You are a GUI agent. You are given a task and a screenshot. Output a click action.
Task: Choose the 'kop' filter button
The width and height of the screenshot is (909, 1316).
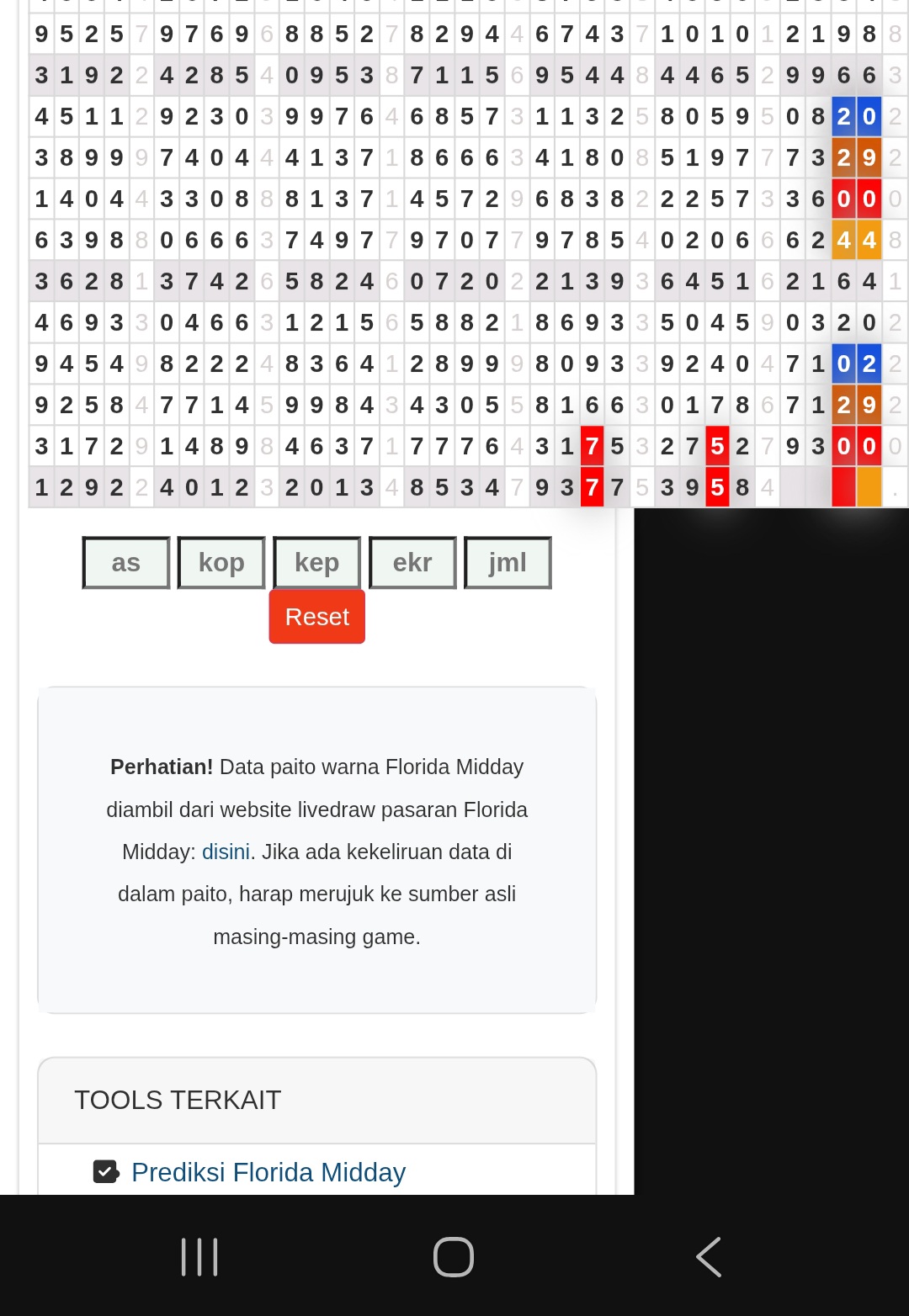(x=221, y=563)
